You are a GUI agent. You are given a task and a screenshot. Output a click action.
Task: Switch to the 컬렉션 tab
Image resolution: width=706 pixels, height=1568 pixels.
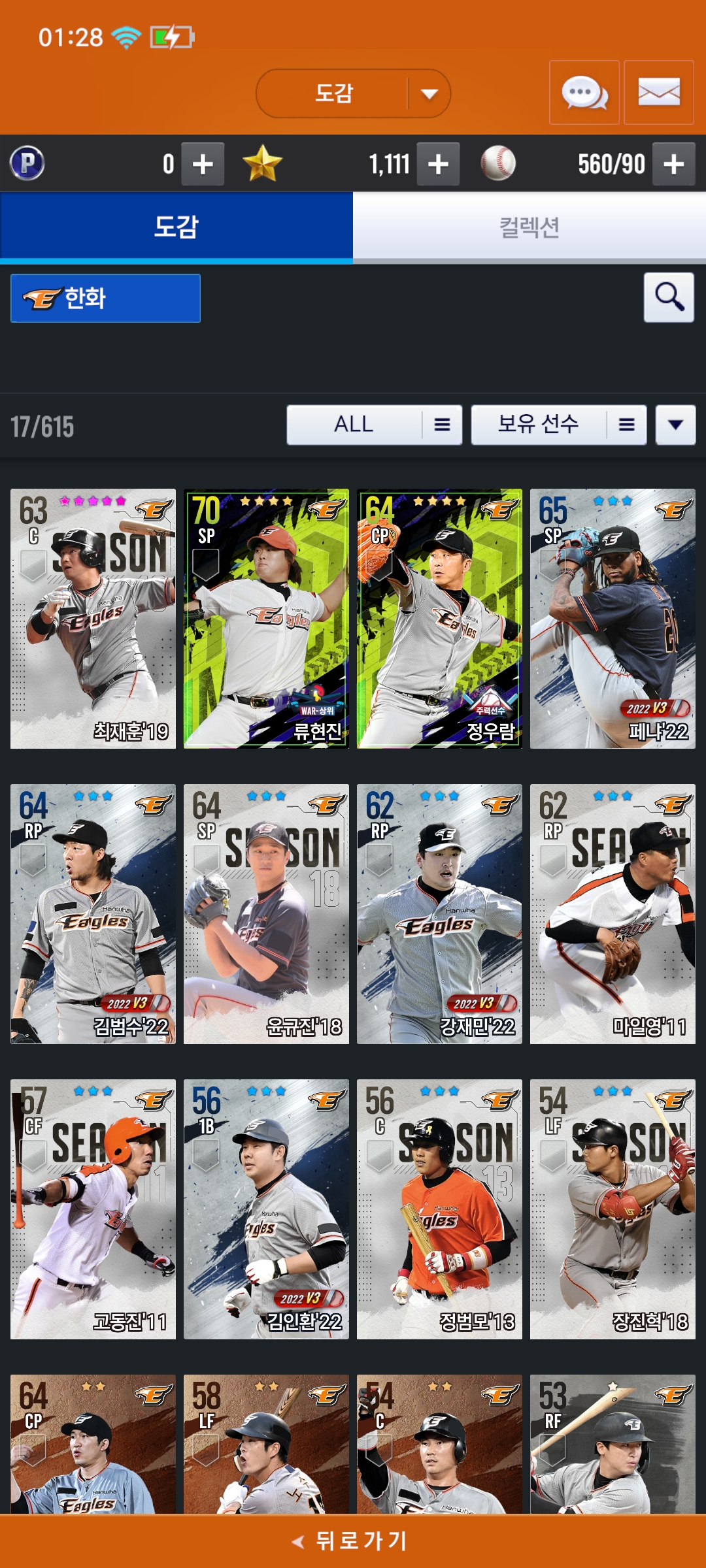coord(529,227)
